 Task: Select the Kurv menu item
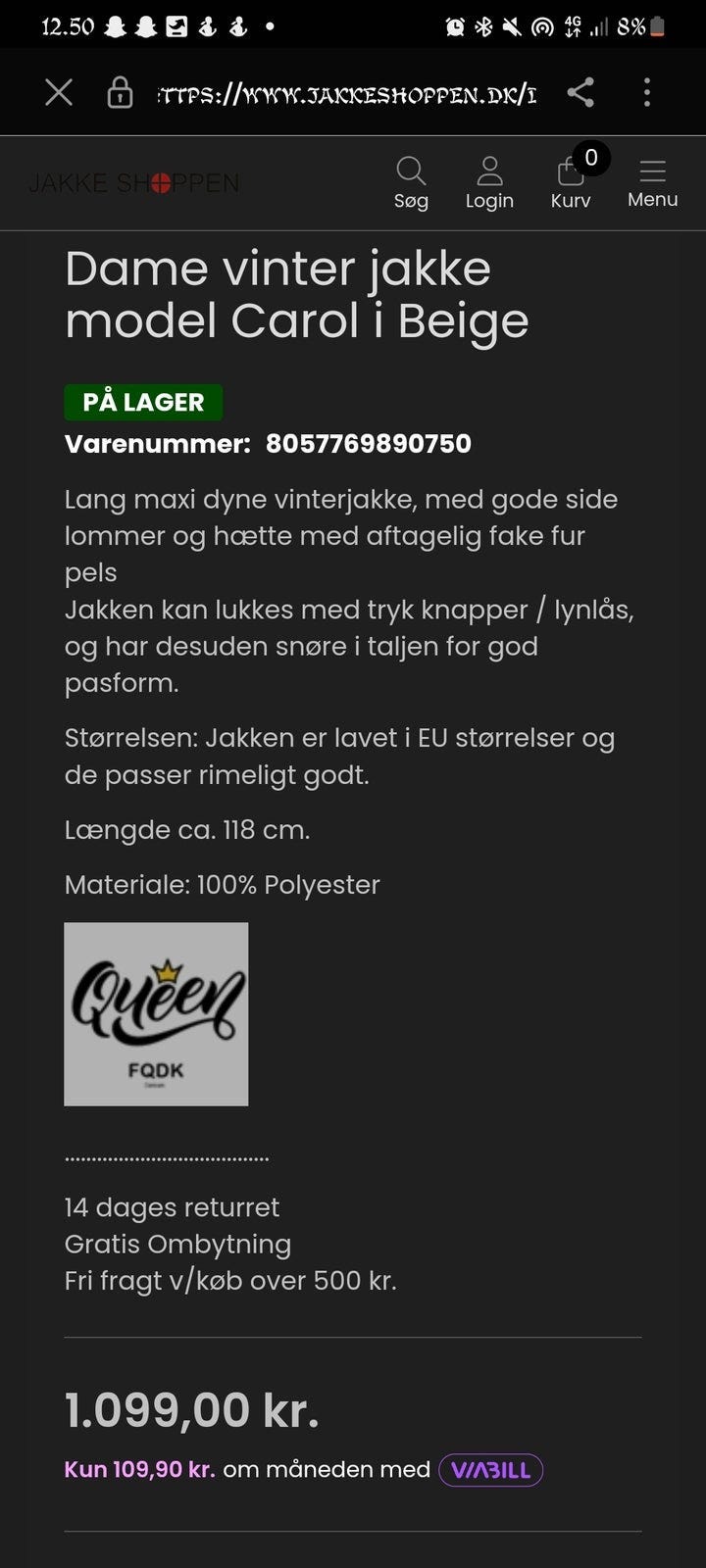(x=571, y=200)
